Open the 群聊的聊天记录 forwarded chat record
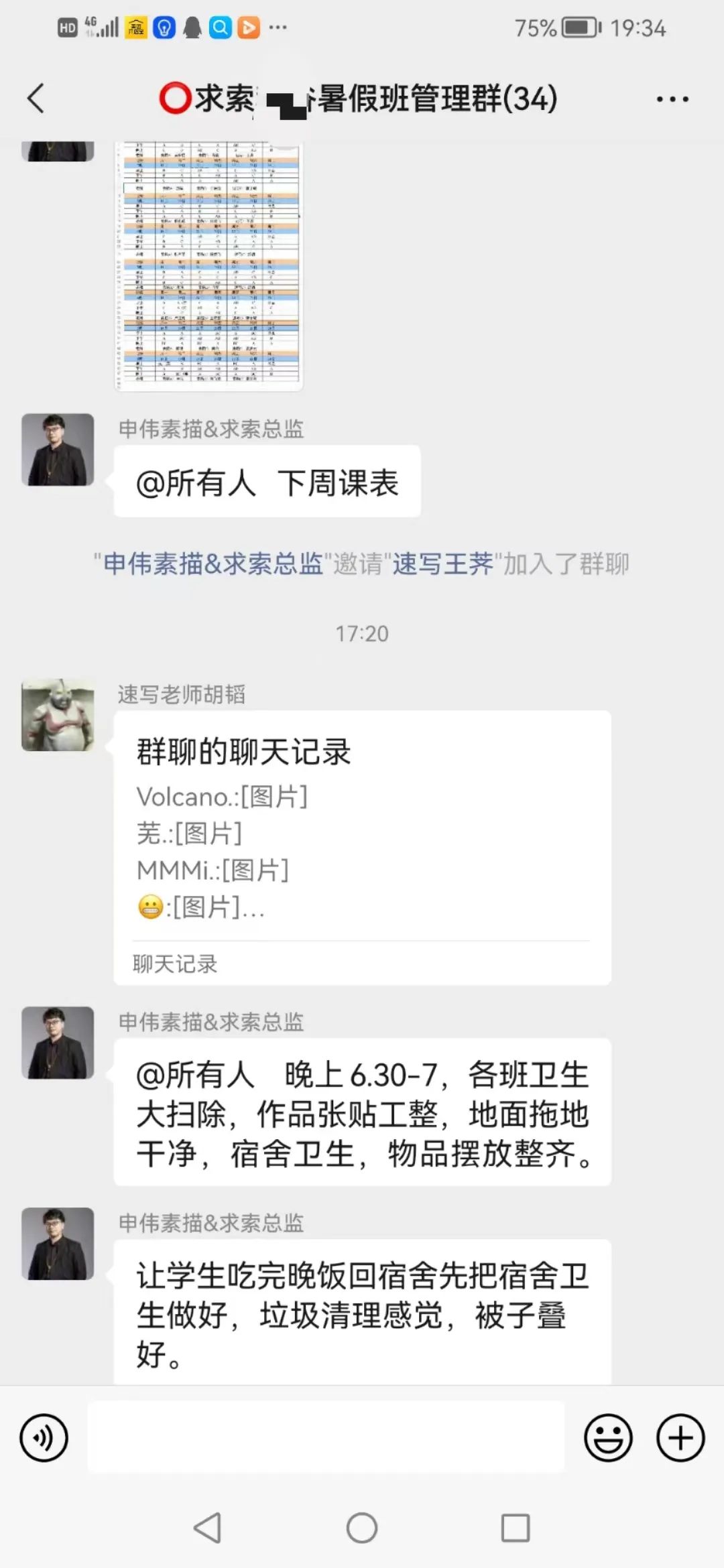Image resolution: width=724 pixels, height=1568 pixels. 362,848
